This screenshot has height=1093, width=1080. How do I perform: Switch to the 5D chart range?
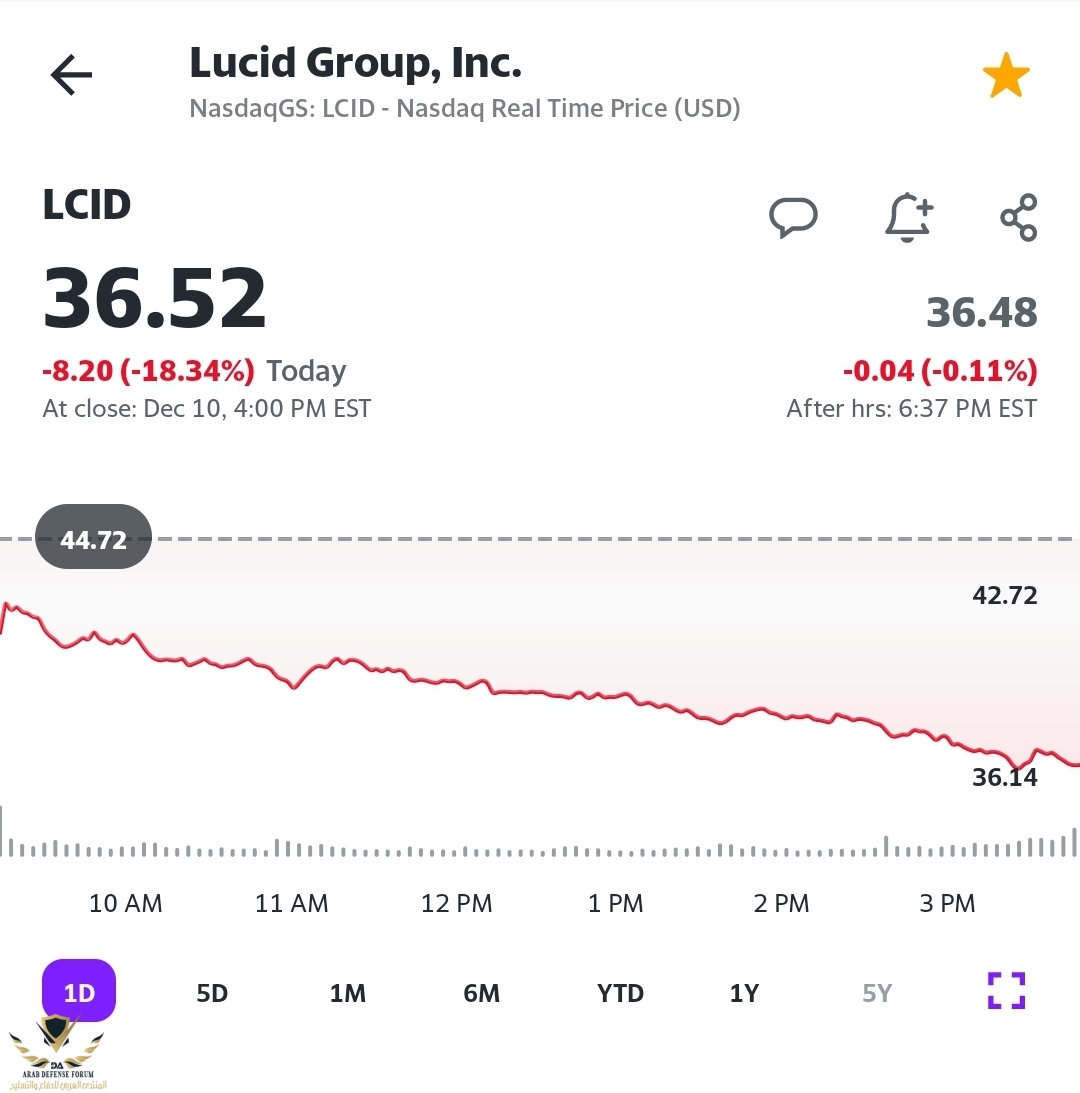[212, 993]
